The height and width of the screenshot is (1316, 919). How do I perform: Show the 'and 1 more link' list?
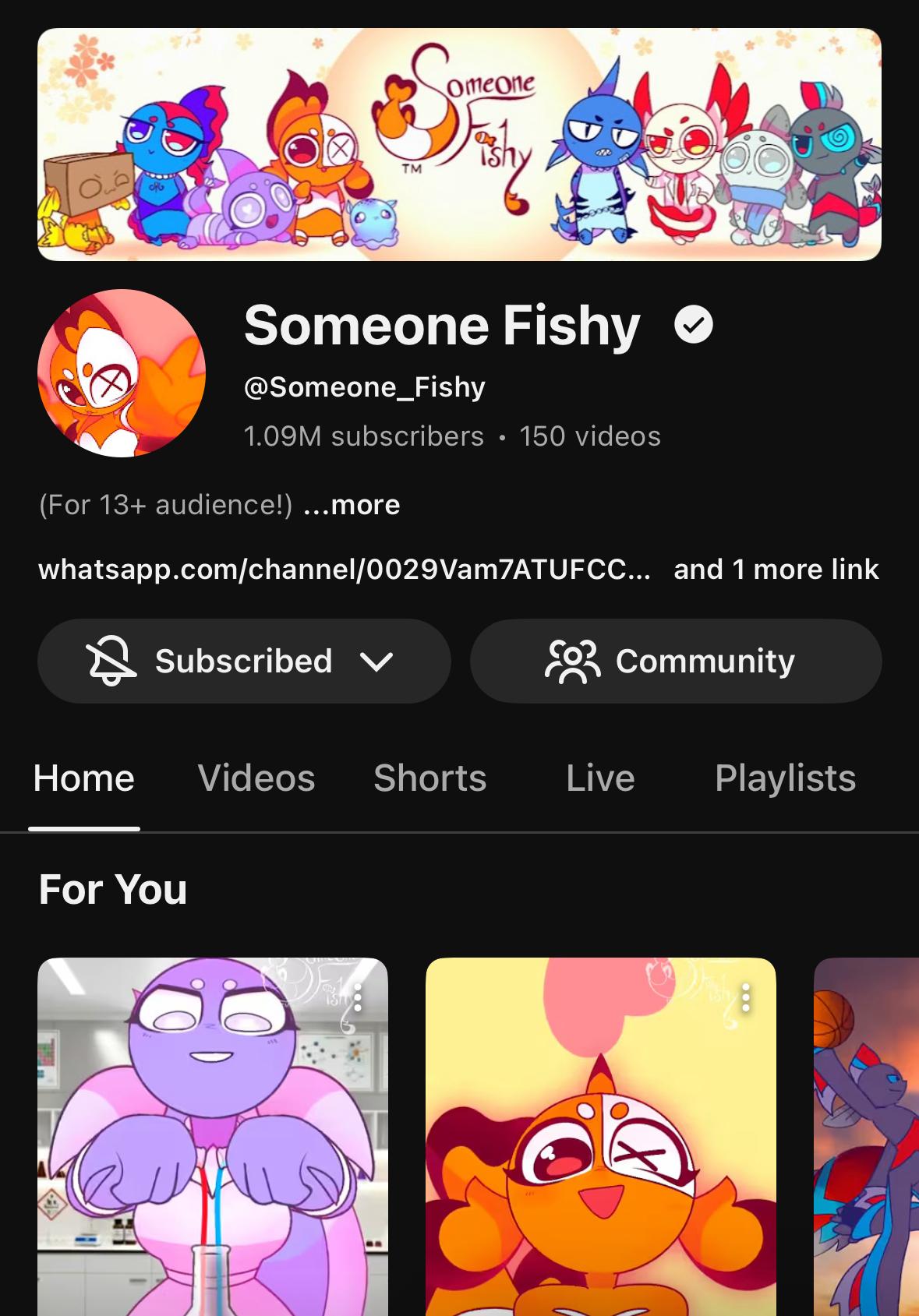776,570
